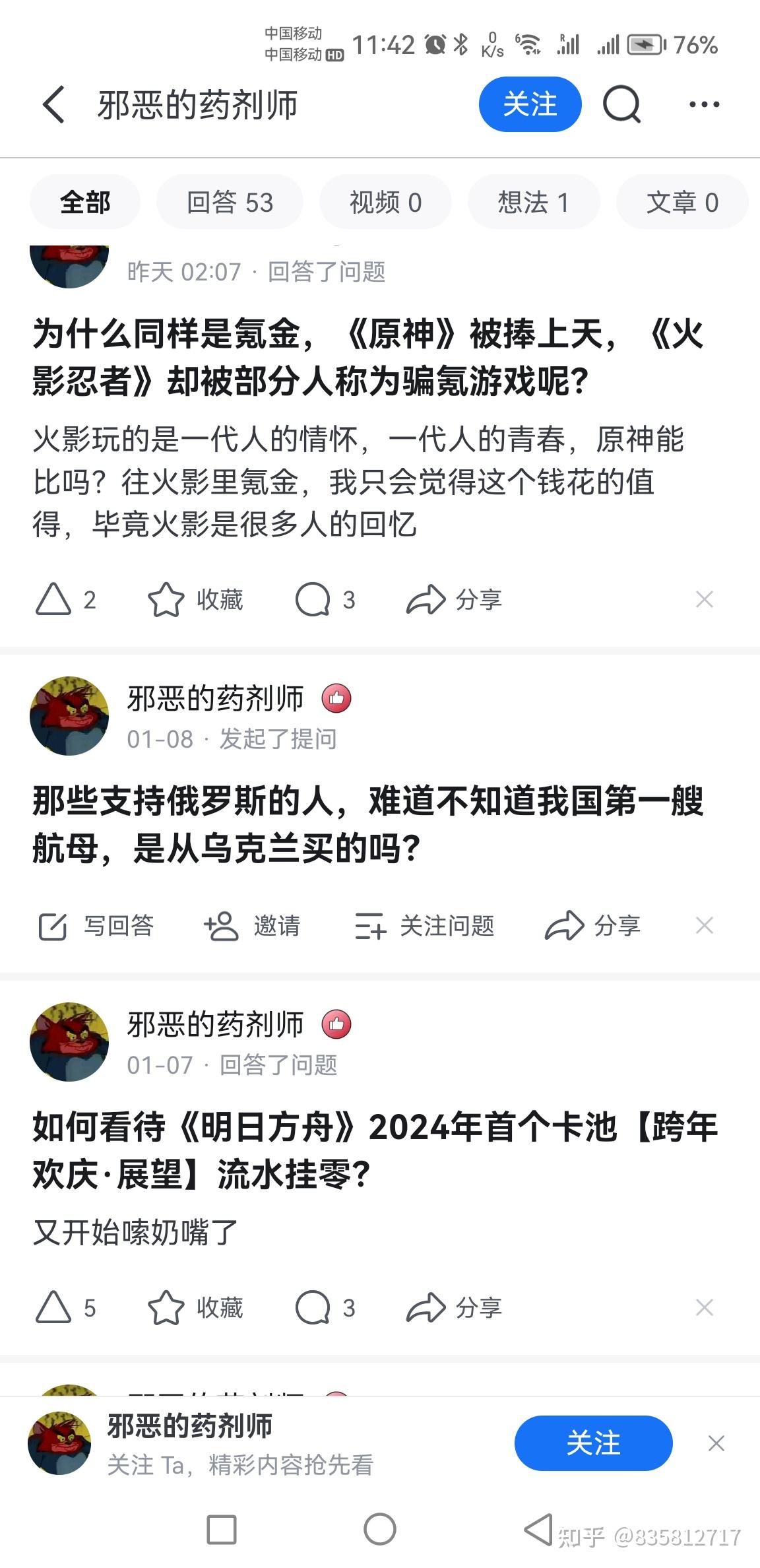Viewport: 760px width, 1568px height.
Task: Follow the question via 关注问题
Action: click(425, 926)
